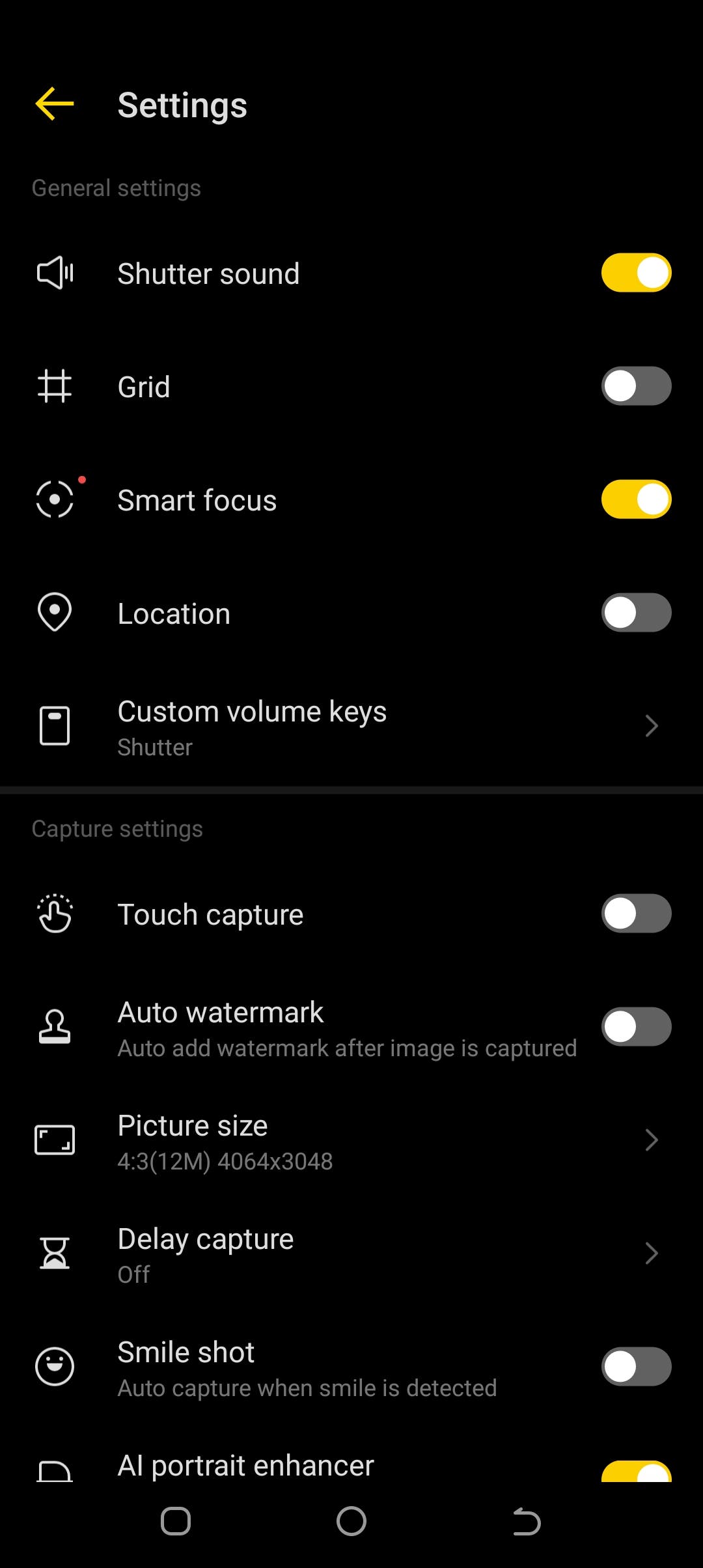
Task: Tap the system home button
Action: coord(351,1522)
